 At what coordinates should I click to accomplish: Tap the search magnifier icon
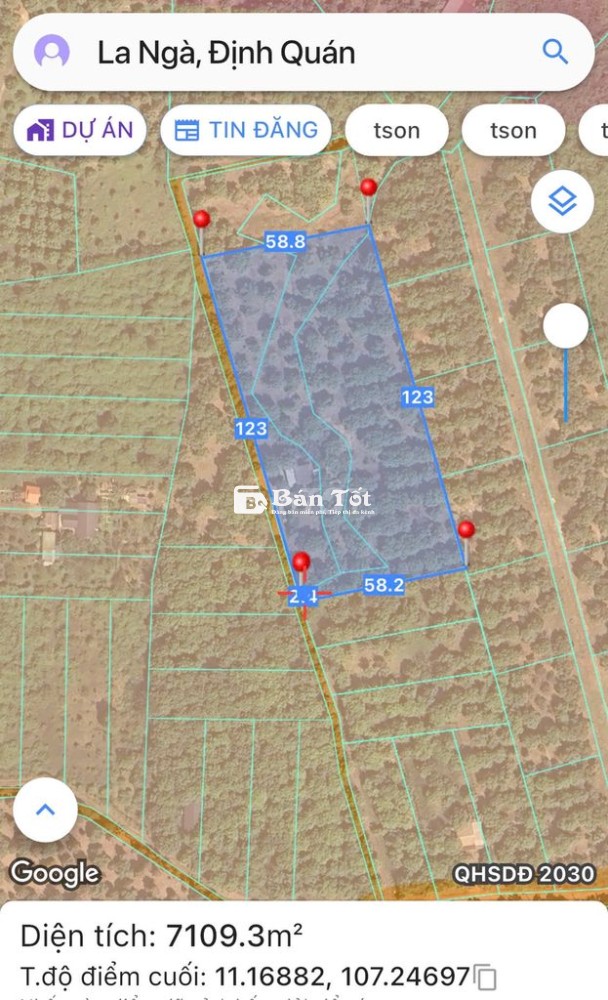pyautogui.click(x=555, y=52)
